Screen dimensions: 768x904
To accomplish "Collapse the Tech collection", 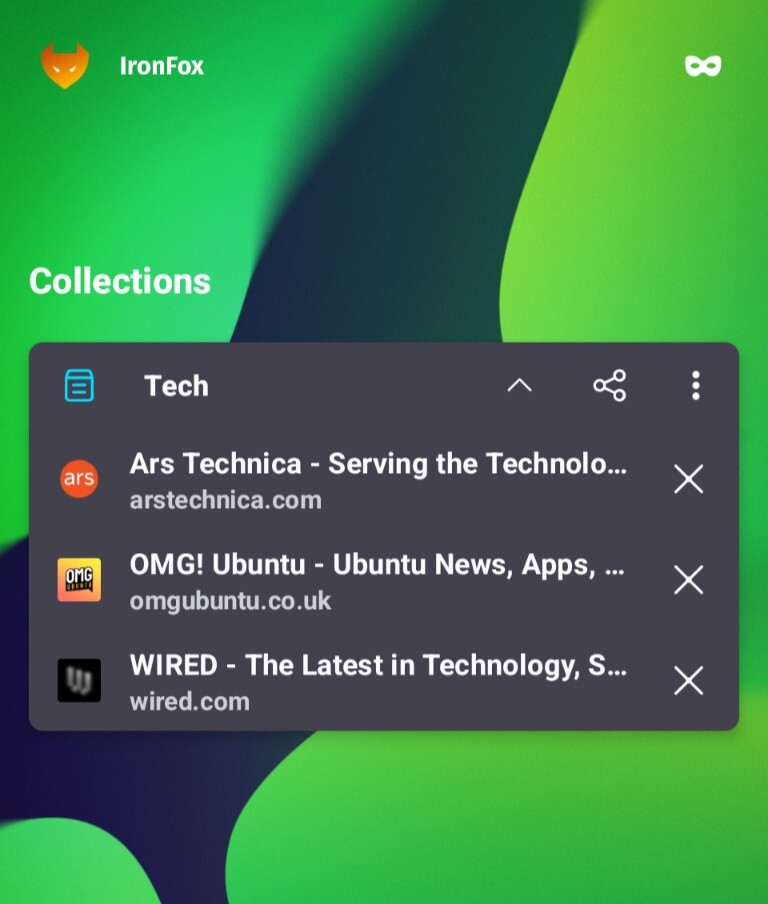I will point(519,386).
